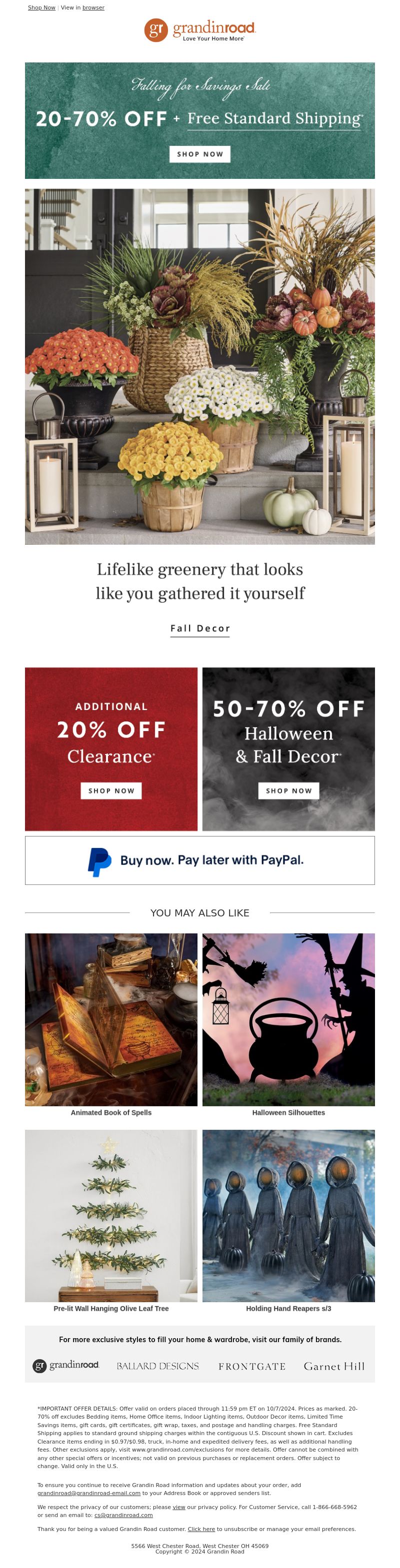Open the Buy now, Pay later PayPal banner
Screen dimensions: 400x1568
pos(199,859)
